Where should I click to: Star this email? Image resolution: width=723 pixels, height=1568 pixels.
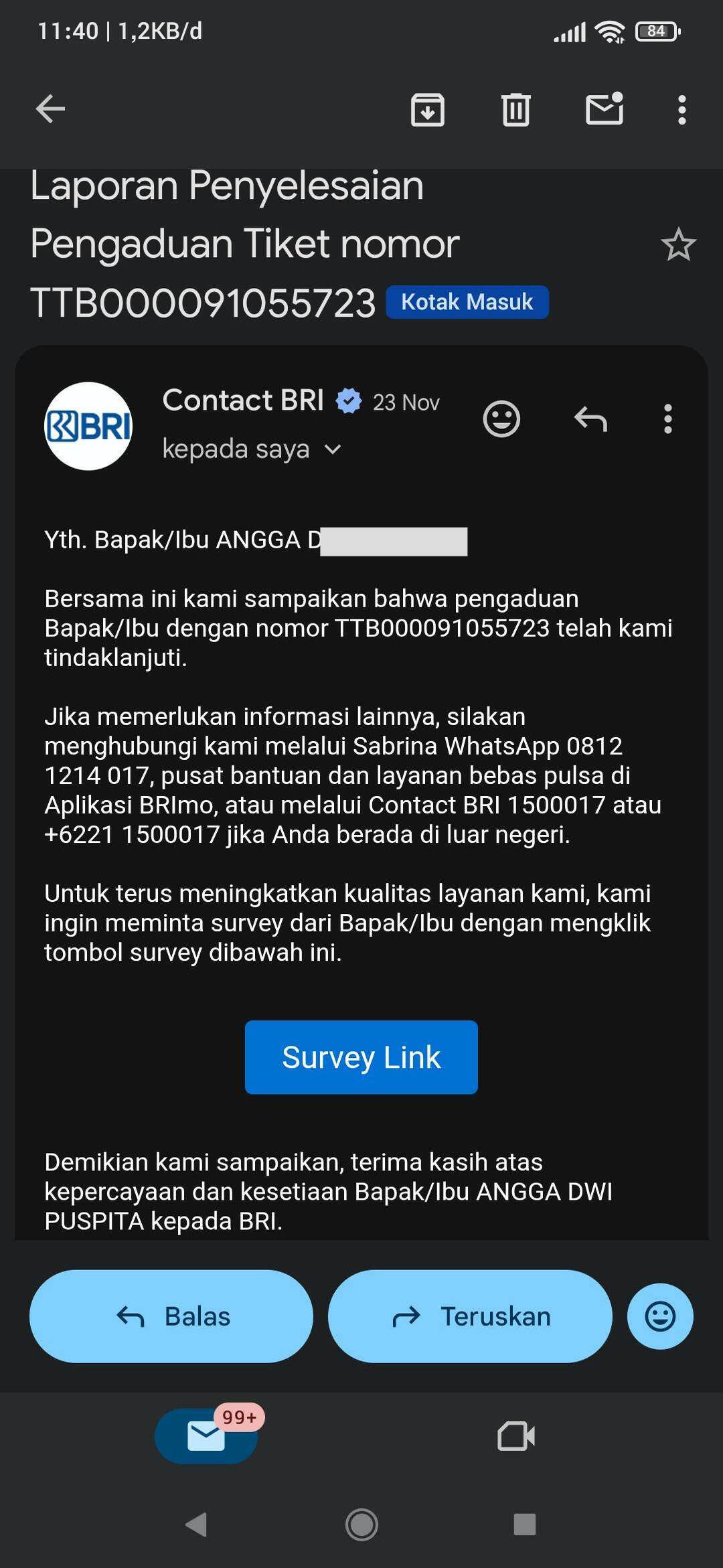(x=678, y=244)
